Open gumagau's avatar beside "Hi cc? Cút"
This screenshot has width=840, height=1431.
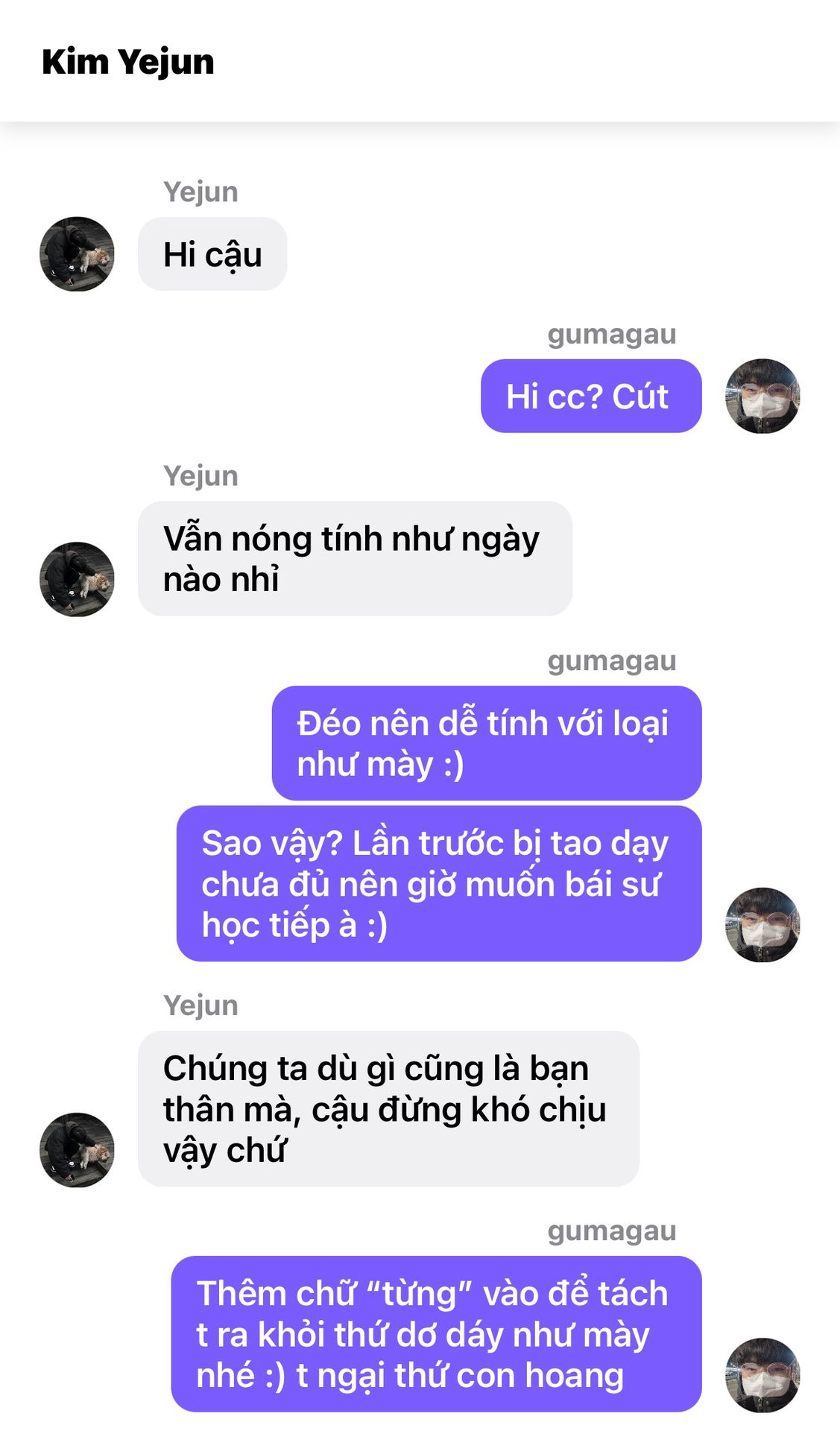(762, 396)
